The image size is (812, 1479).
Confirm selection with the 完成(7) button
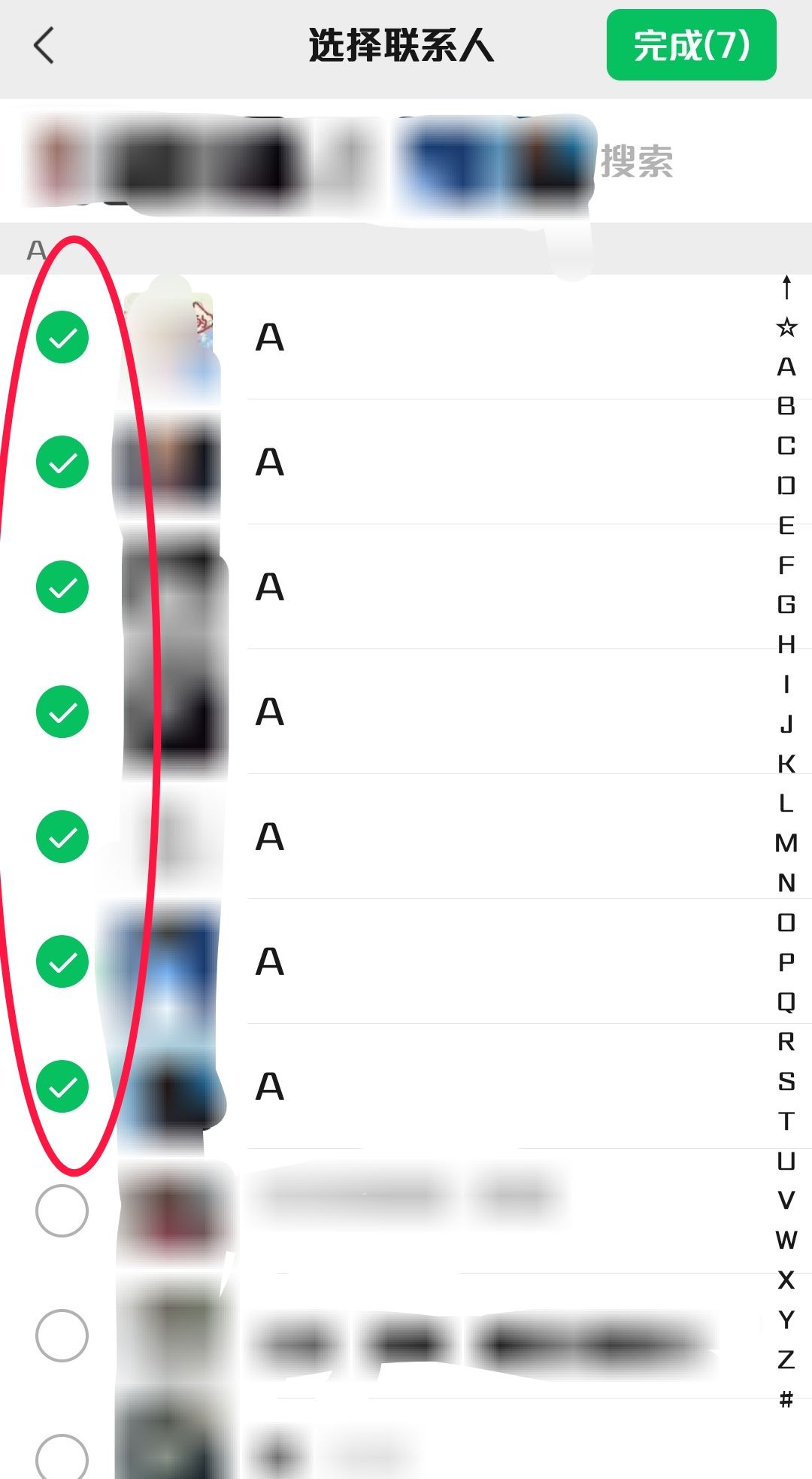[691, 45]
